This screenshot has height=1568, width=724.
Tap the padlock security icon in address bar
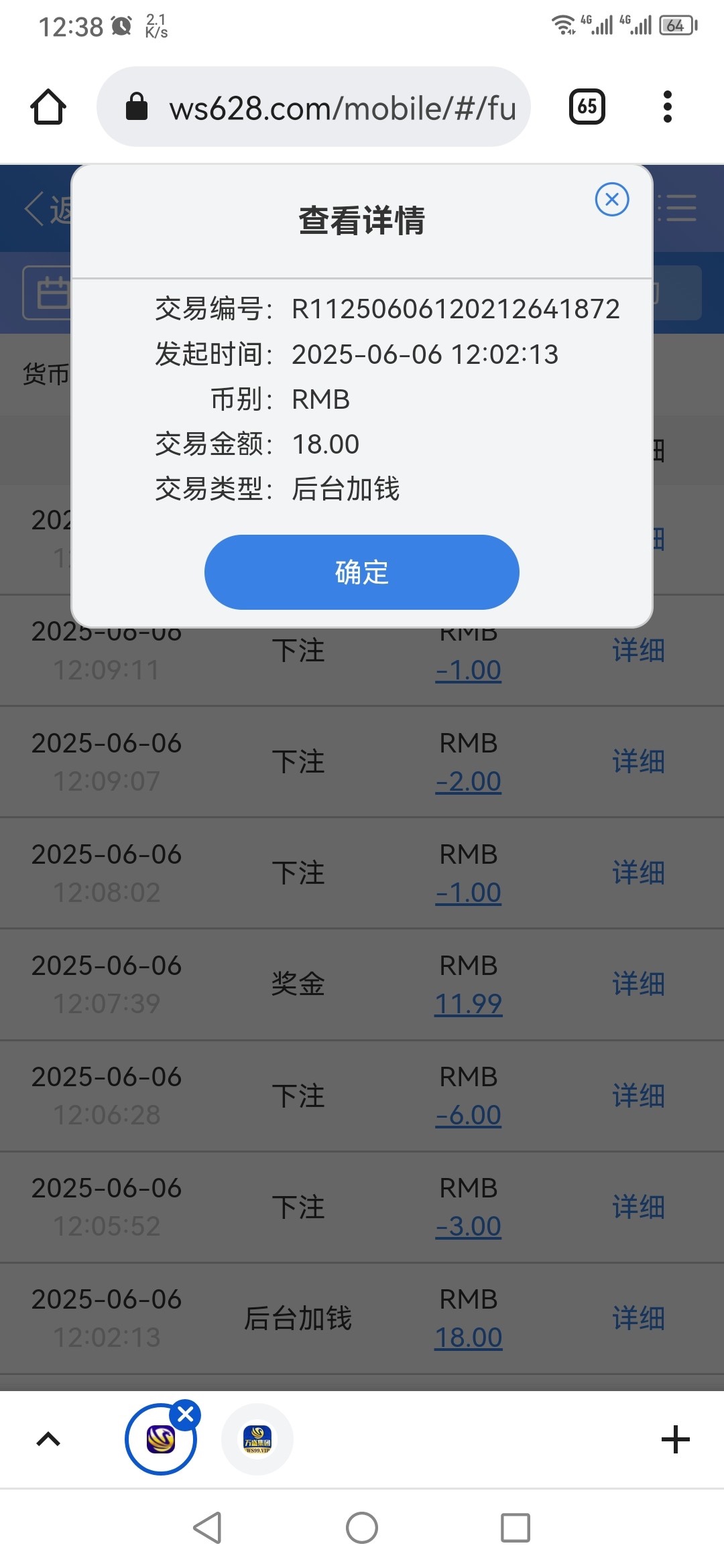(136, 107)
